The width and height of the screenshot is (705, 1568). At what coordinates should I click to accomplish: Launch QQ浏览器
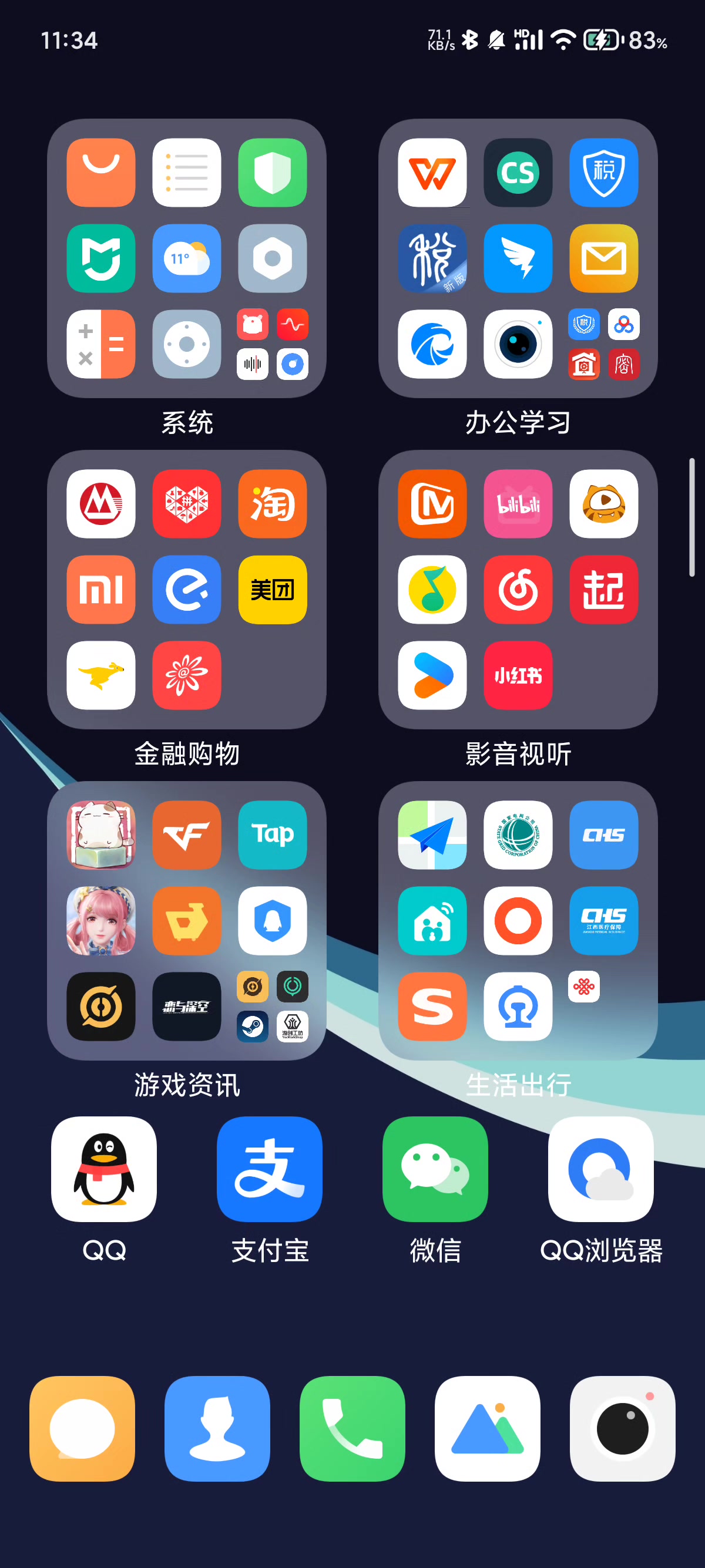[600, 1169]
